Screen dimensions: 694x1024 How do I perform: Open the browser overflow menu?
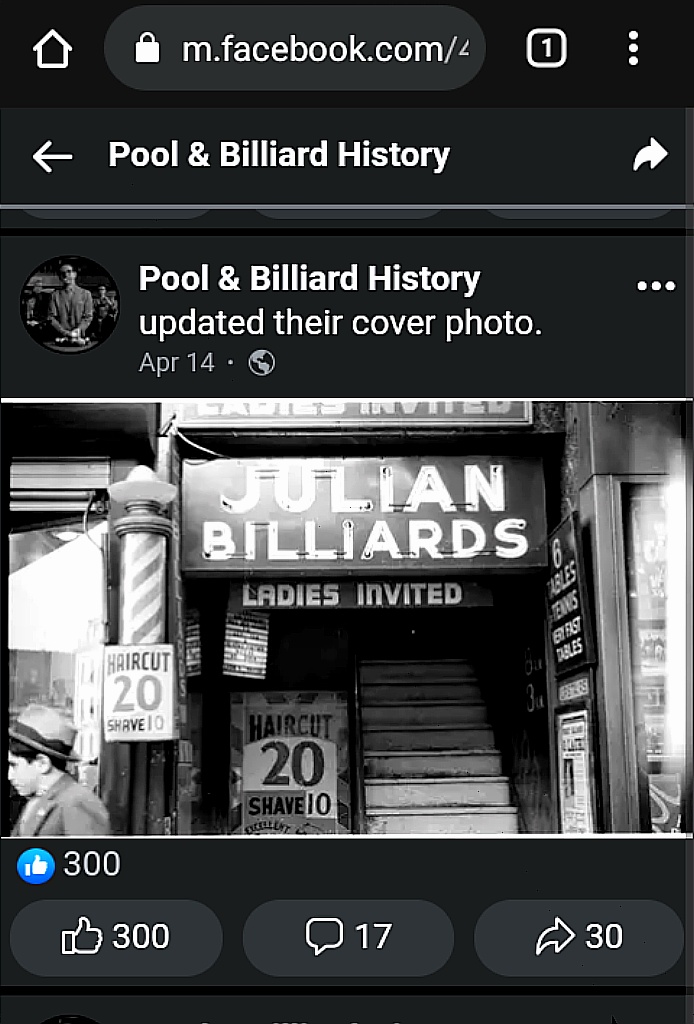pos(633,48)
